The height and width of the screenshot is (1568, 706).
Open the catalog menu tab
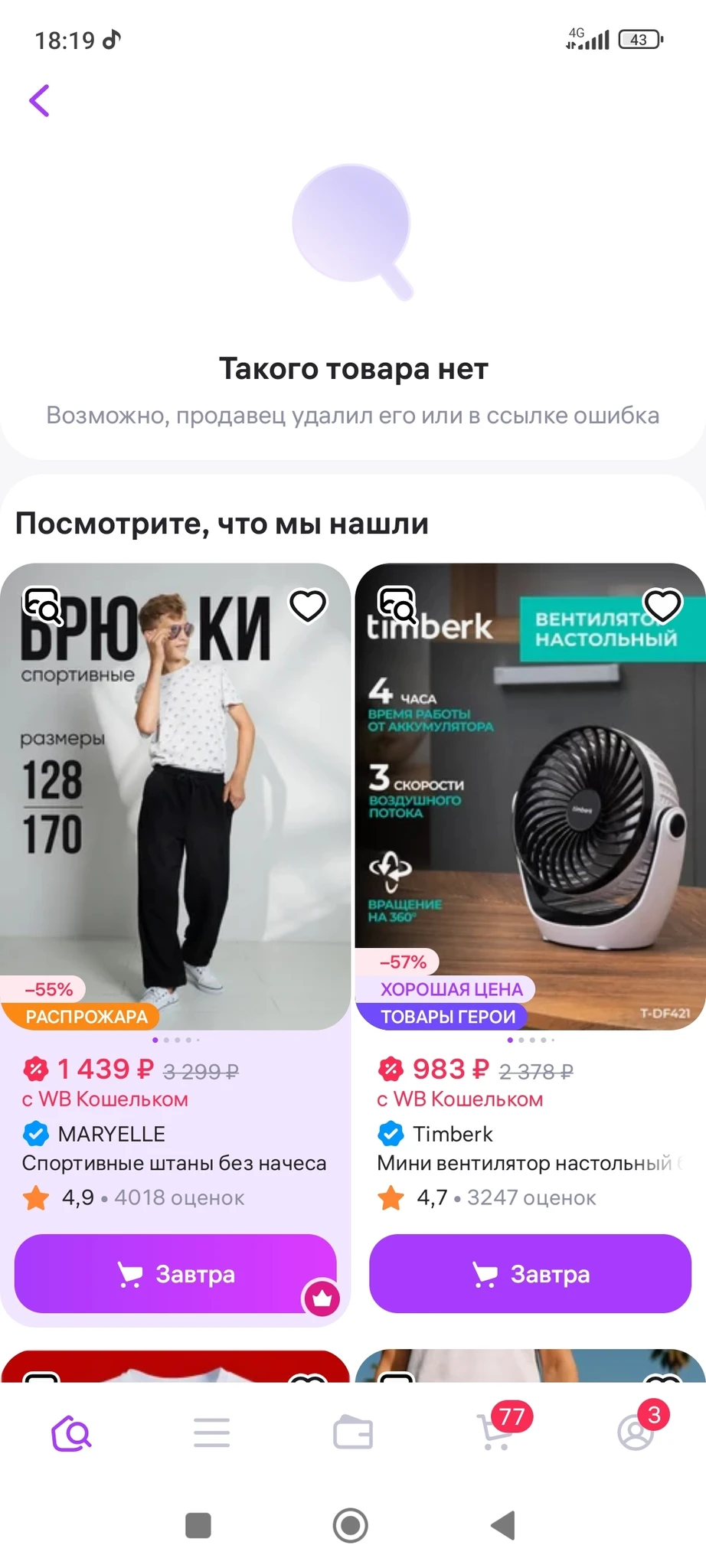click(x=211, y=1432)
